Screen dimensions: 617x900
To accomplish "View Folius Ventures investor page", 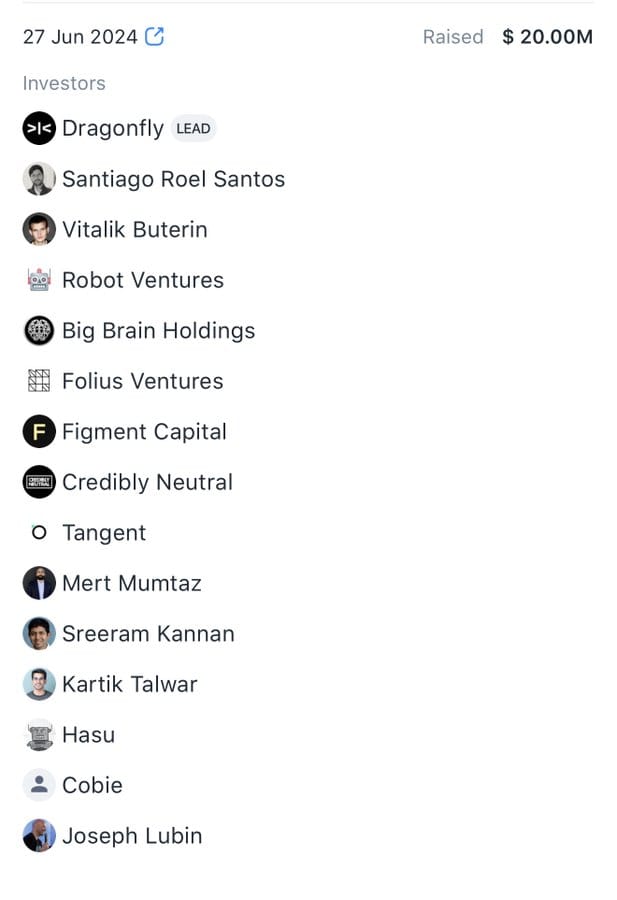I will [142, 381].
